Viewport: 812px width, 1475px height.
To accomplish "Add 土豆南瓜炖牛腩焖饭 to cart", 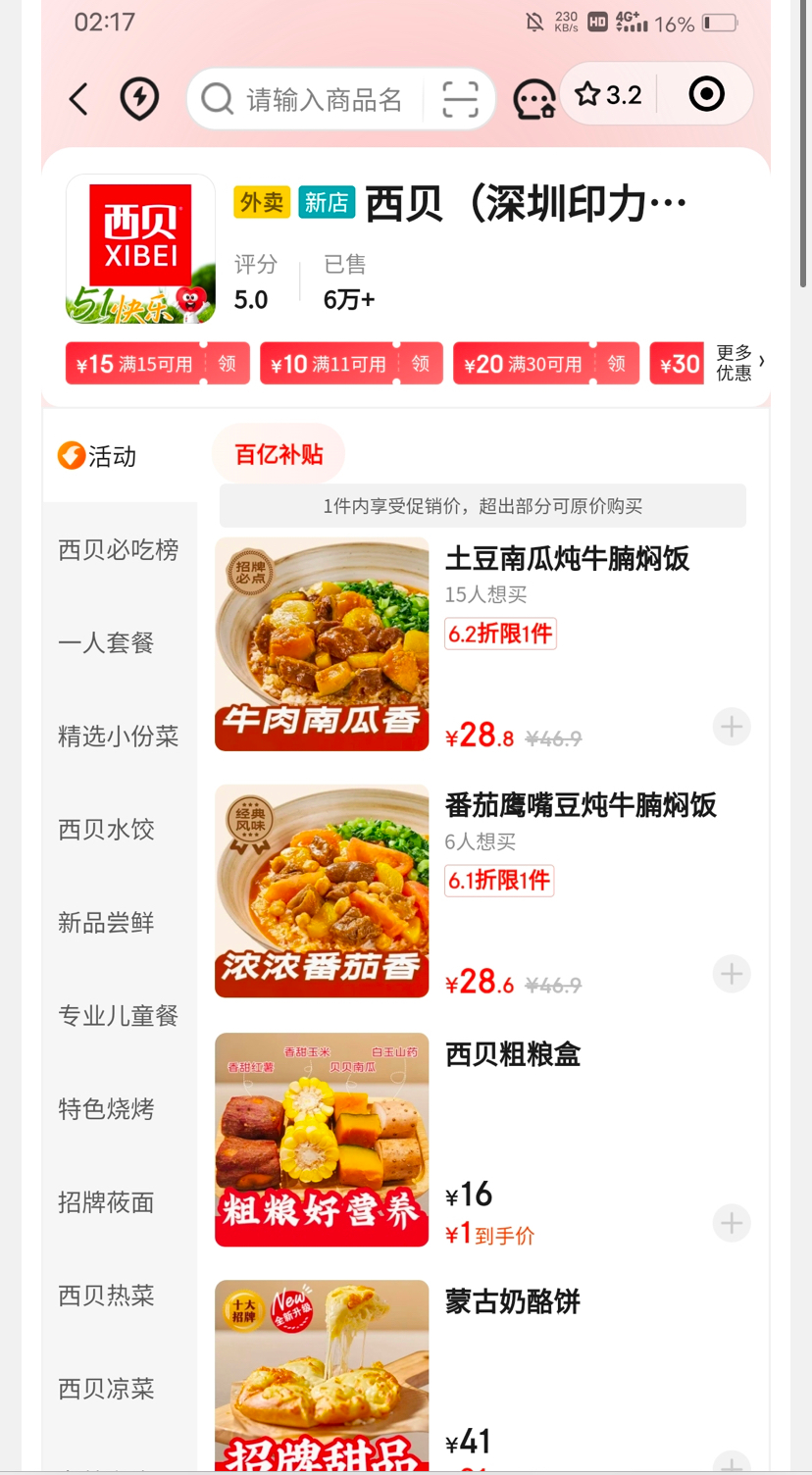I will click(x=731, y=727).
